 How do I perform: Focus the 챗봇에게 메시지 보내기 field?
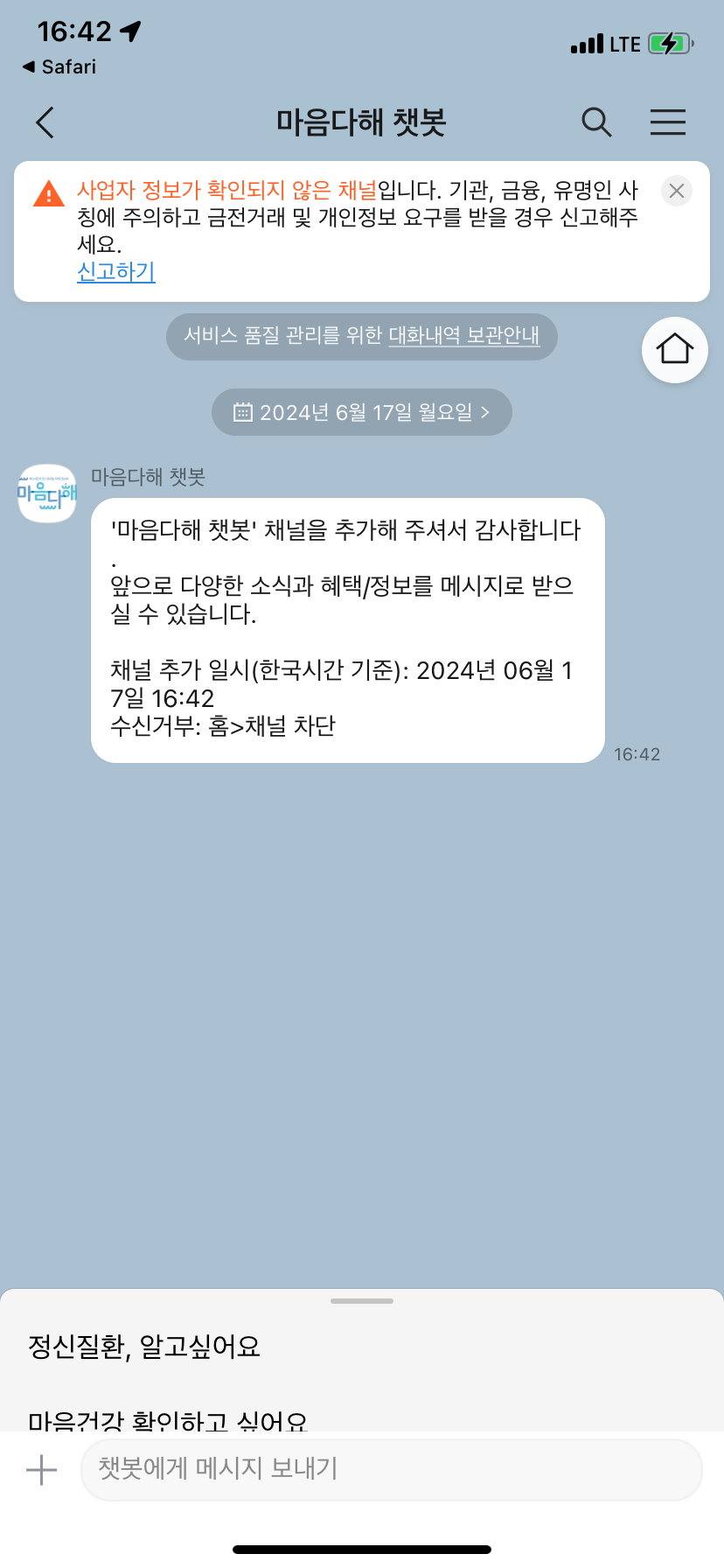[x=391, y=1469]
